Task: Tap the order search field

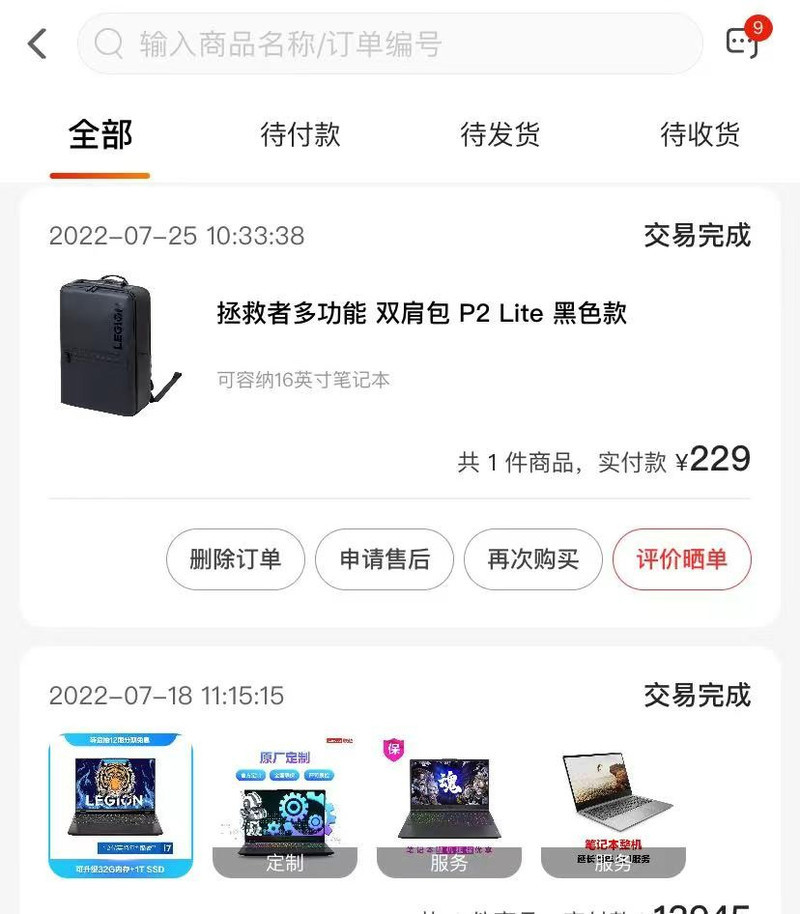Action: pos(390,44)
